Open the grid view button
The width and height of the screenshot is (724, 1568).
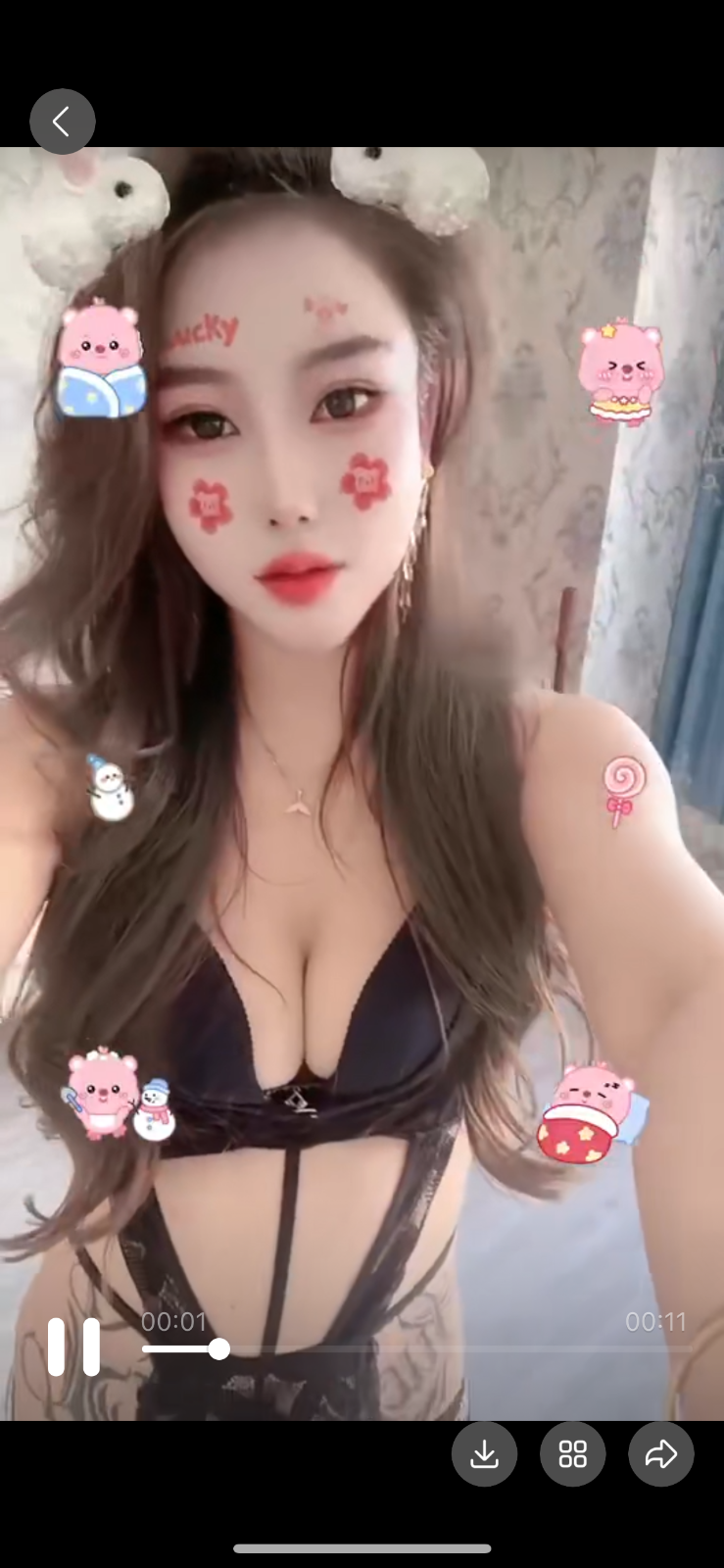(x=572, y=1454)
